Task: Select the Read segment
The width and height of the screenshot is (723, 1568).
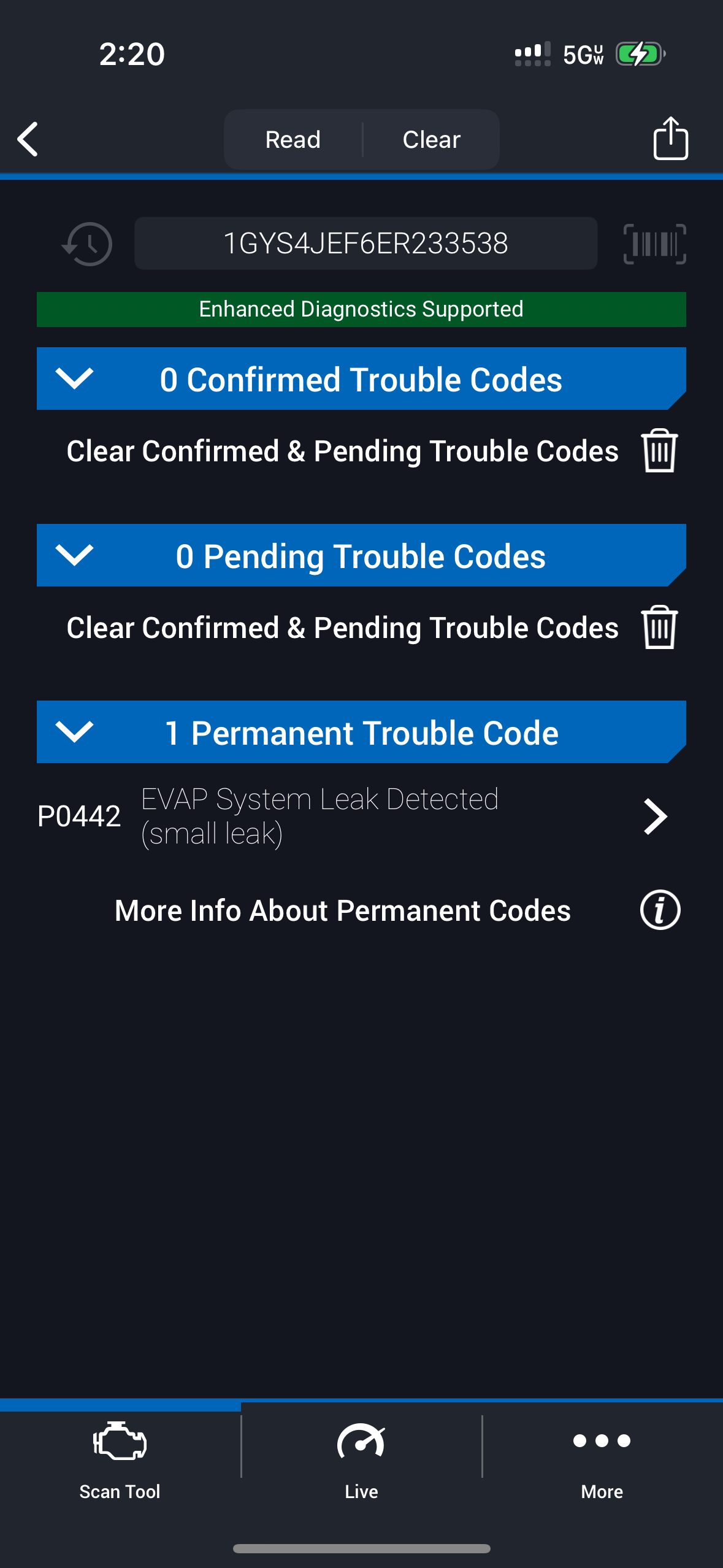Action: 293,140
